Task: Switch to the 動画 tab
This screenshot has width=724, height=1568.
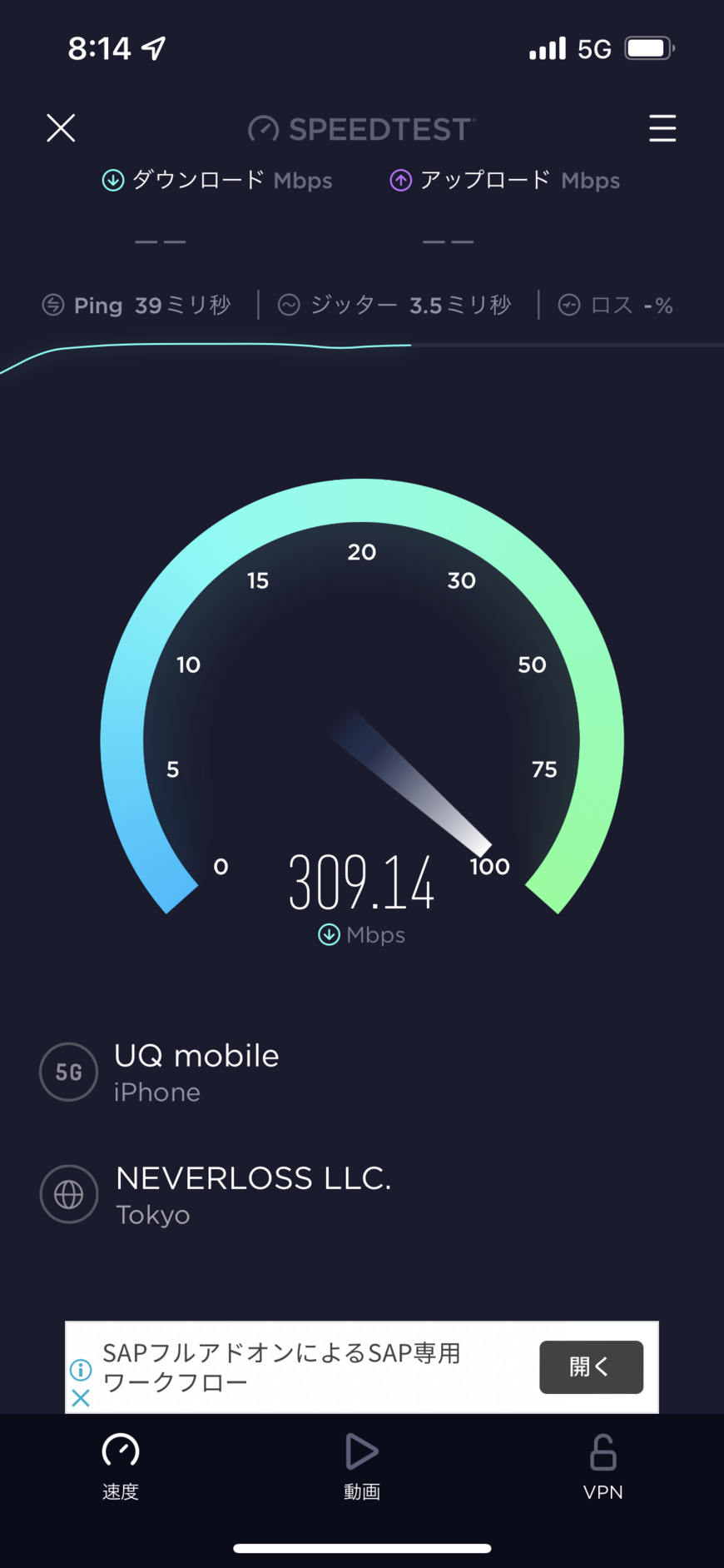Action: pos(361,1466)
